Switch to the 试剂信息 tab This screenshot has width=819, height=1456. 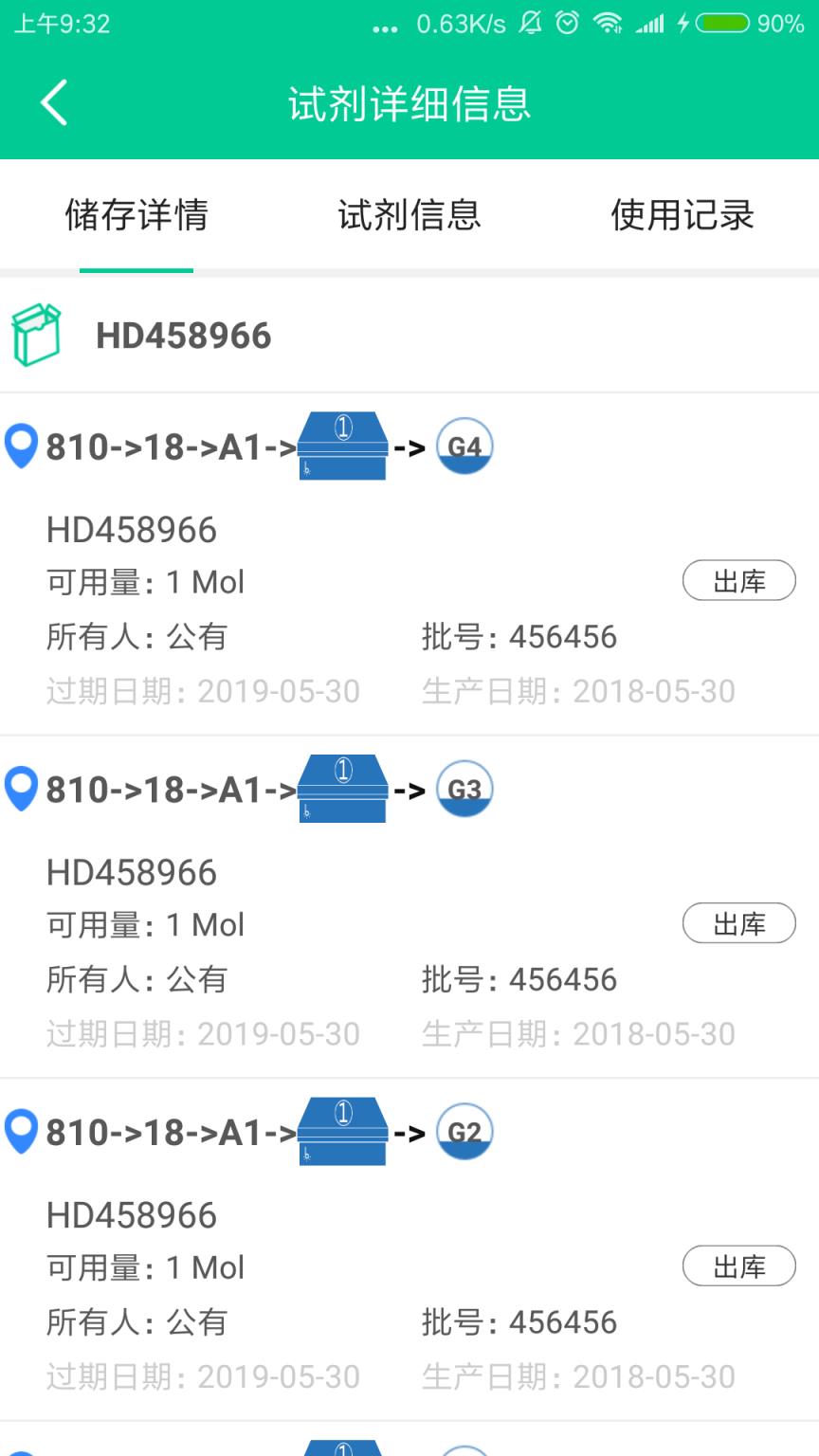point(409,216)
